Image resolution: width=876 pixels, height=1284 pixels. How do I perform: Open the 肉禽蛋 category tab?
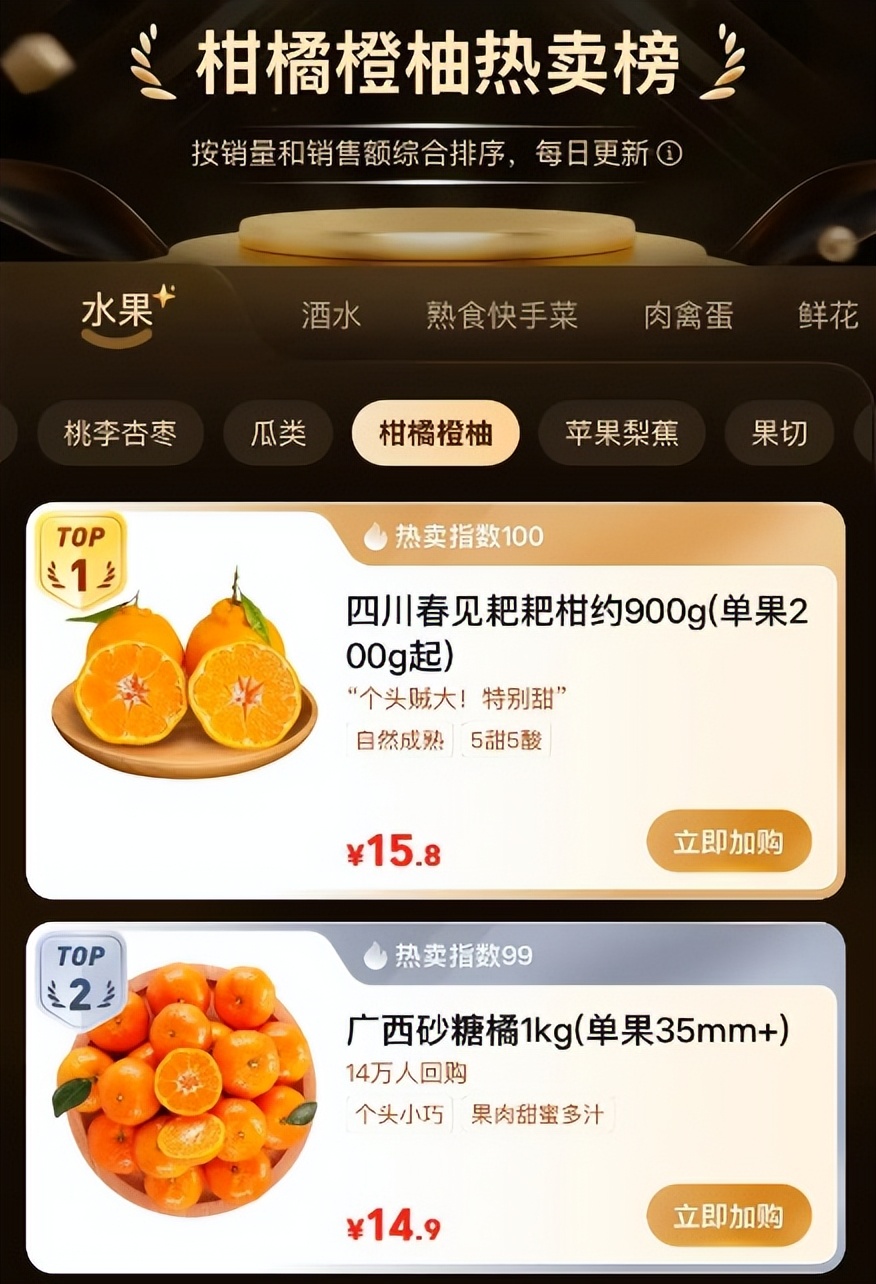point(688,316)
